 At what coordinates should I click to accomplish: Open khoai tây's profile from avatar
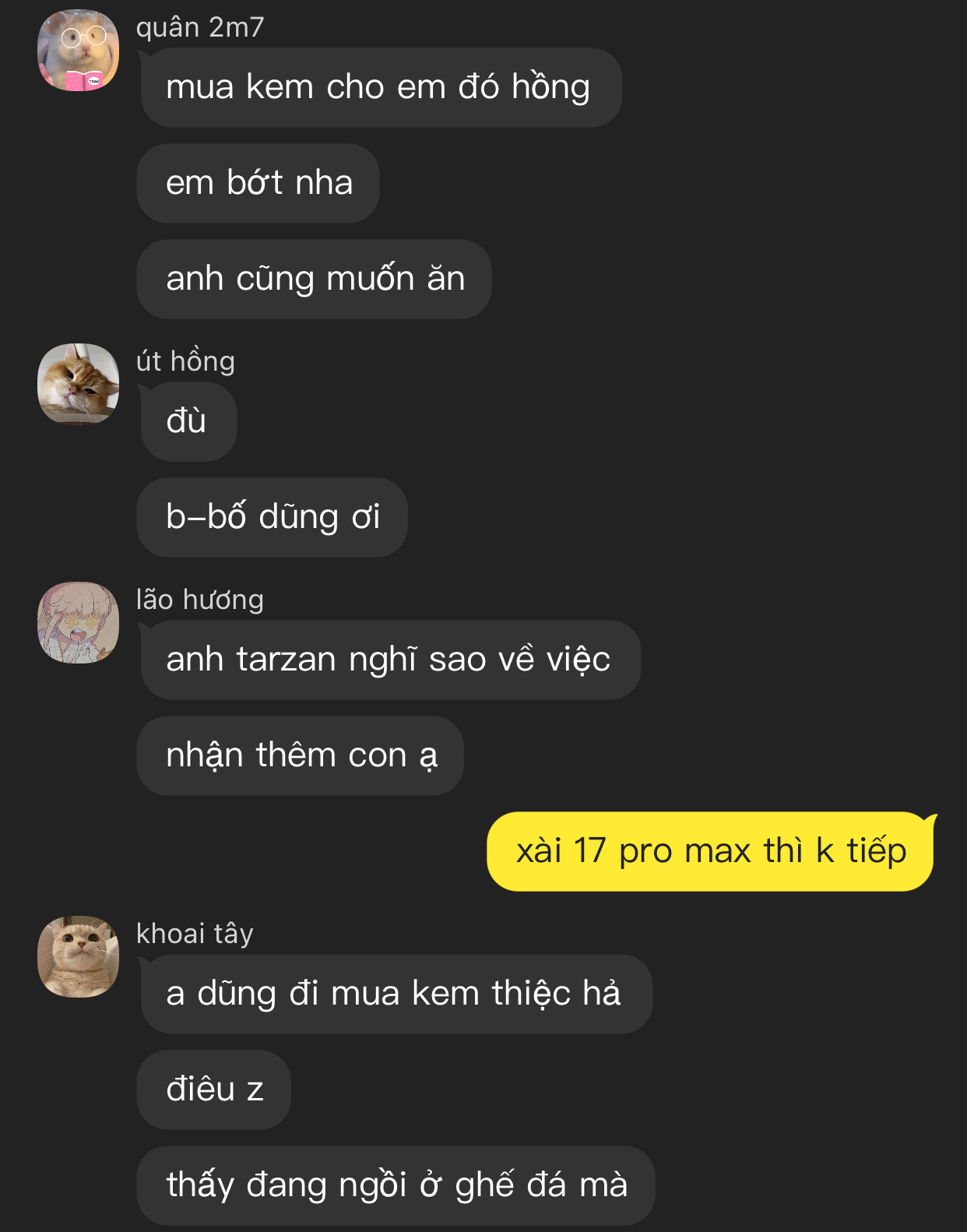click(78, 956)
